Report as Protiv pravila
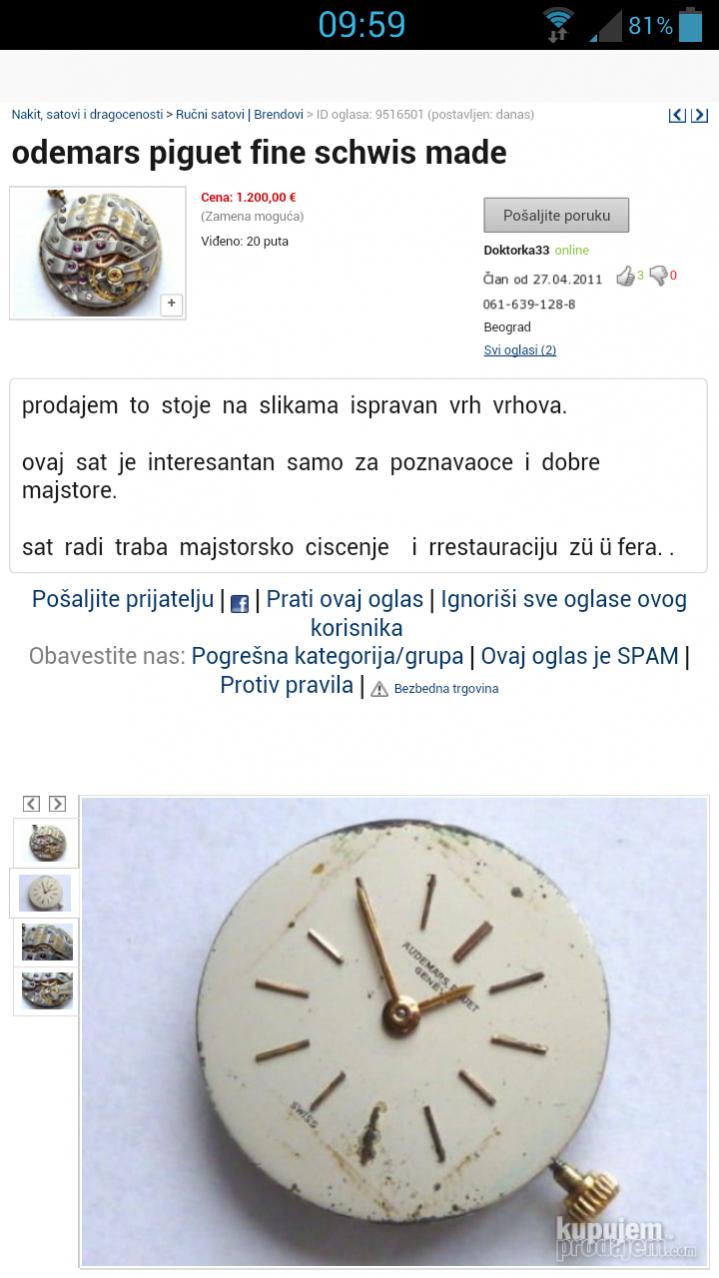Viewport: 719px width, 1278px height. coord(287,685)
